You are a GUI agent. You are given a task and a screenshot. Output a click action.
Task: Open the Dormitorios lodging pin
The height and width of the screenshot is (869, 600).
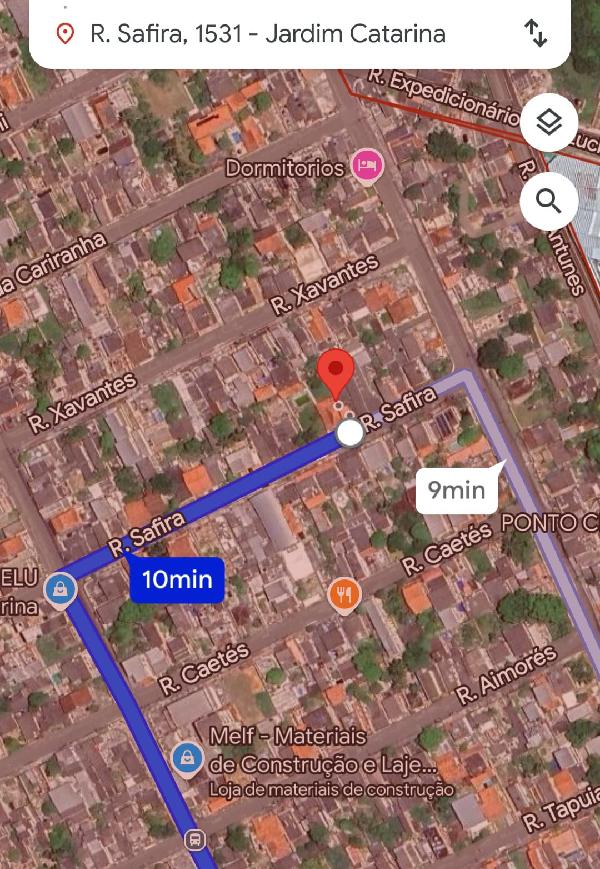tap(367, 167)
